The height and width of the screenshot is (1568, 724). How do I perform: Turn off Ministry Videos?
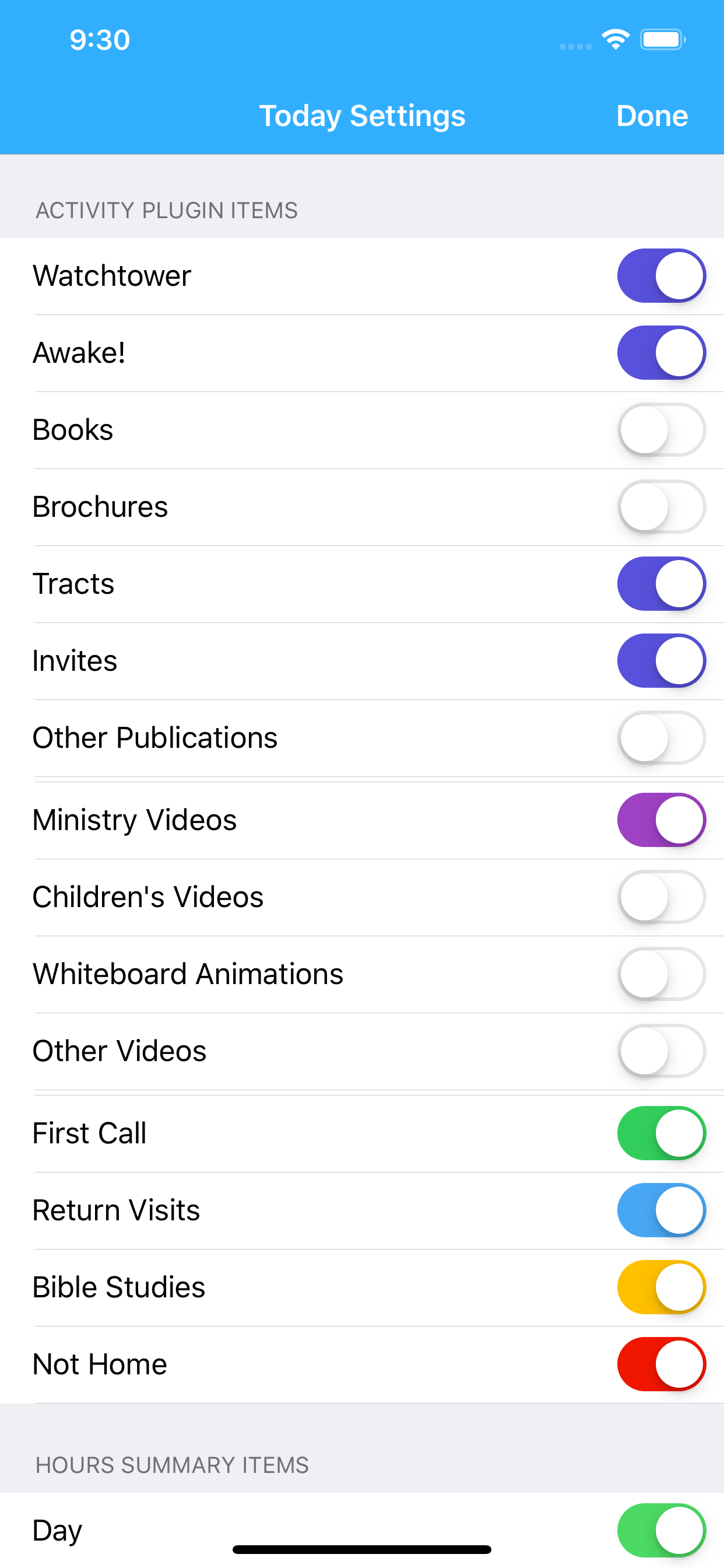661,820
